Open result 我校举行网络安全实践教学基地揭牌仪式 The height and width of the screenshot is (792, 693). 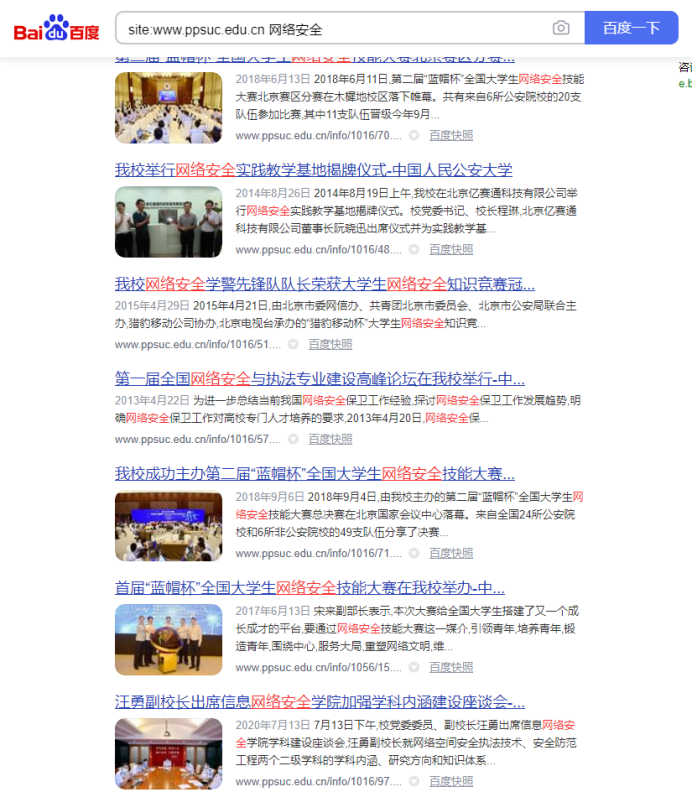[x=313, y=169]
